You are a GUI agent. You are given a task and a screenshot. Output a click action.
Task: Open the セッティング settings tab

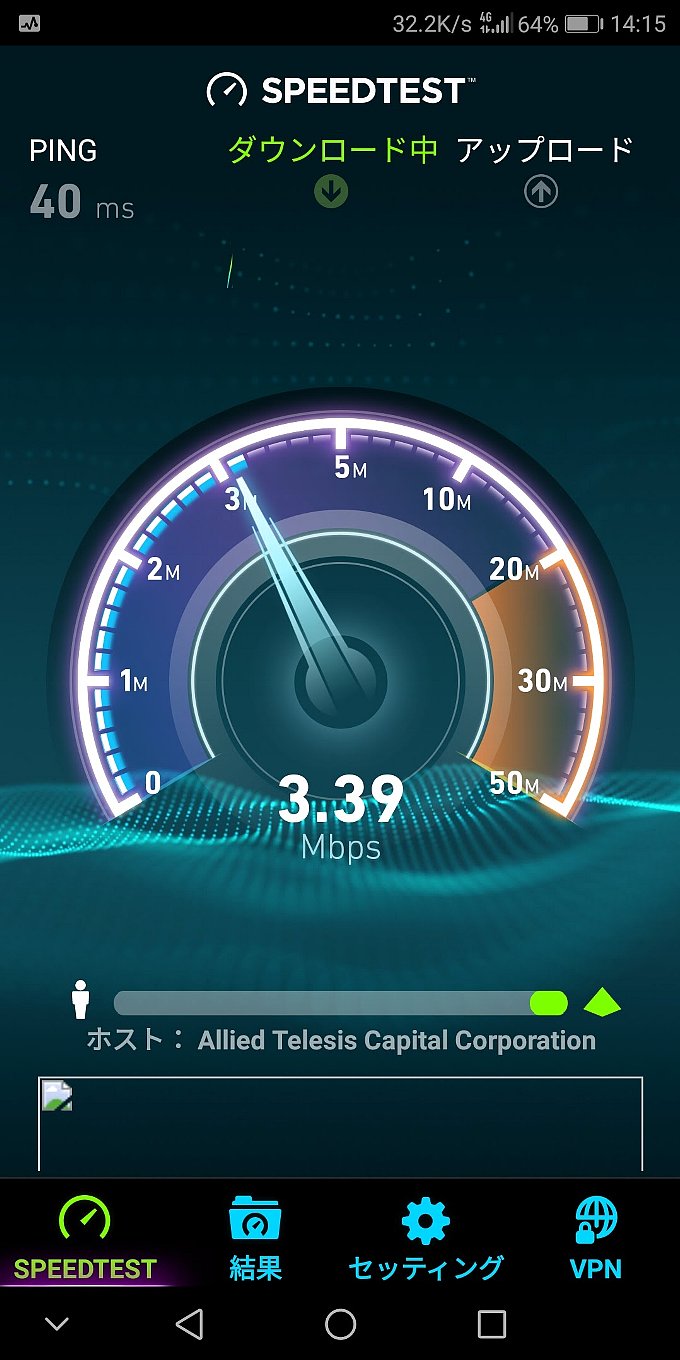tap(426, 1238)
